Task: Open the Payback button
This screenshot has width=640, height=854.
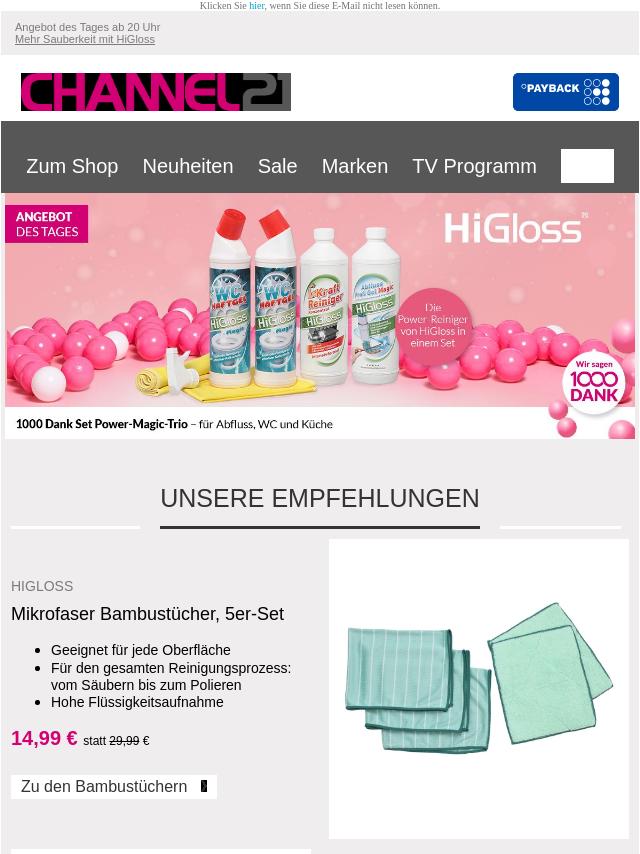Action: pyautogui.click(x=565, y=92)
